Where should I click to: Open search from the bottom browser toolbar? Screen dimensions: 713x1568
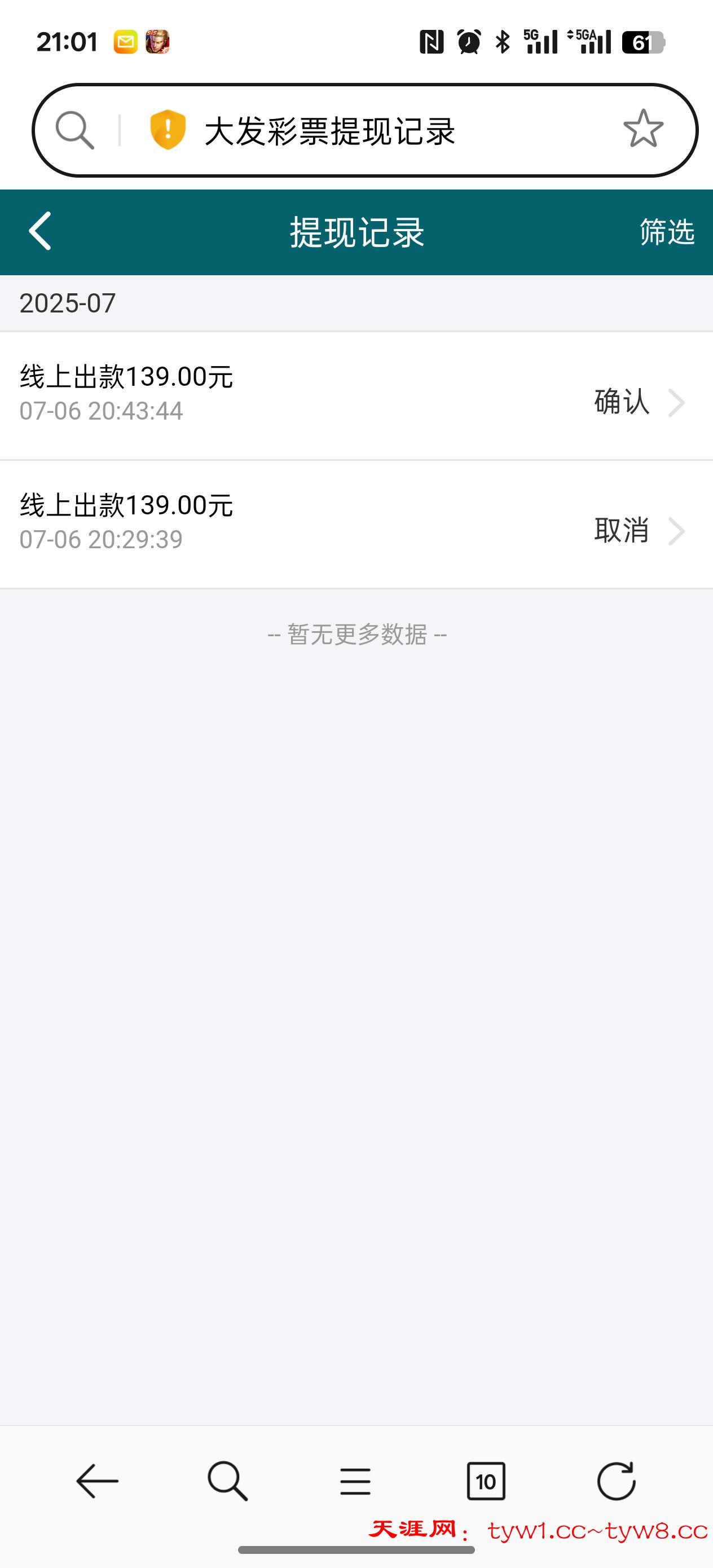tap(227, 1481)
